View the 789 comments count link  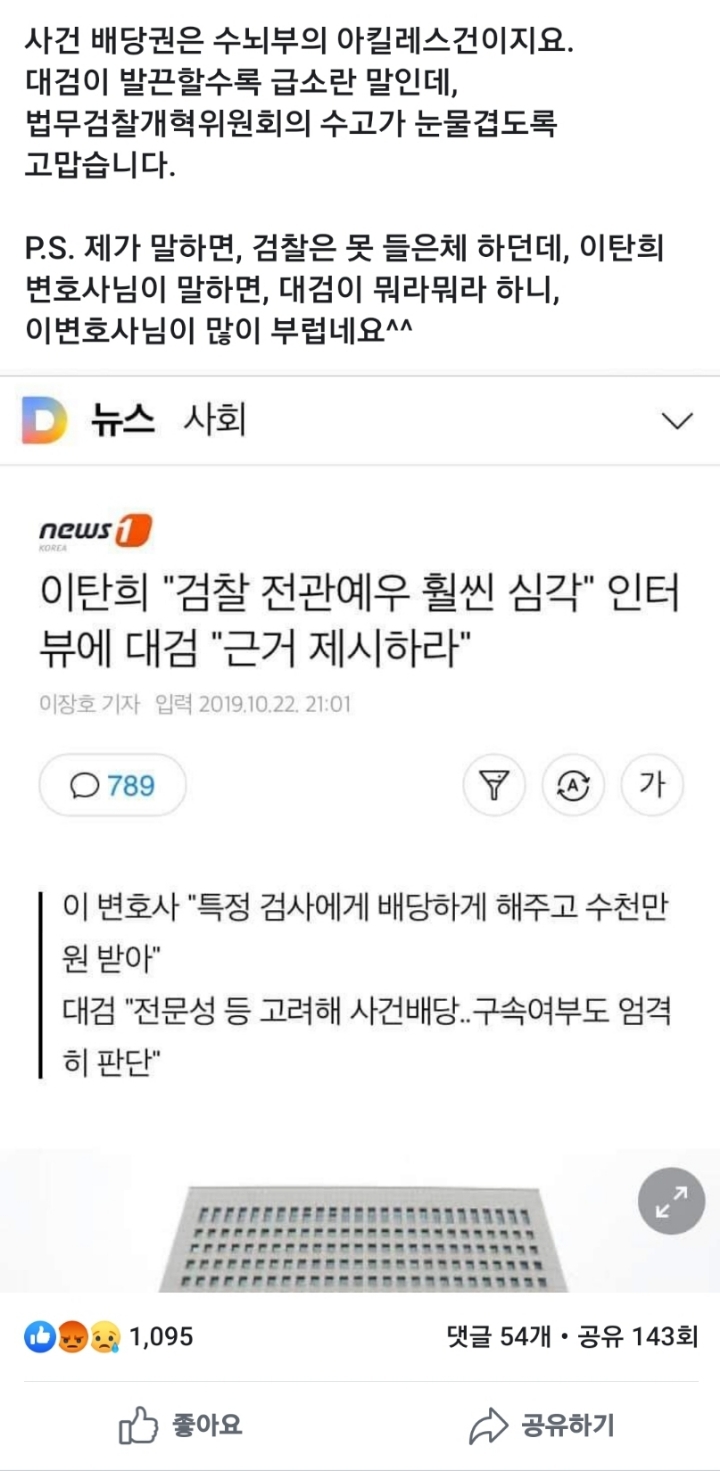click(x=130, y=786)
